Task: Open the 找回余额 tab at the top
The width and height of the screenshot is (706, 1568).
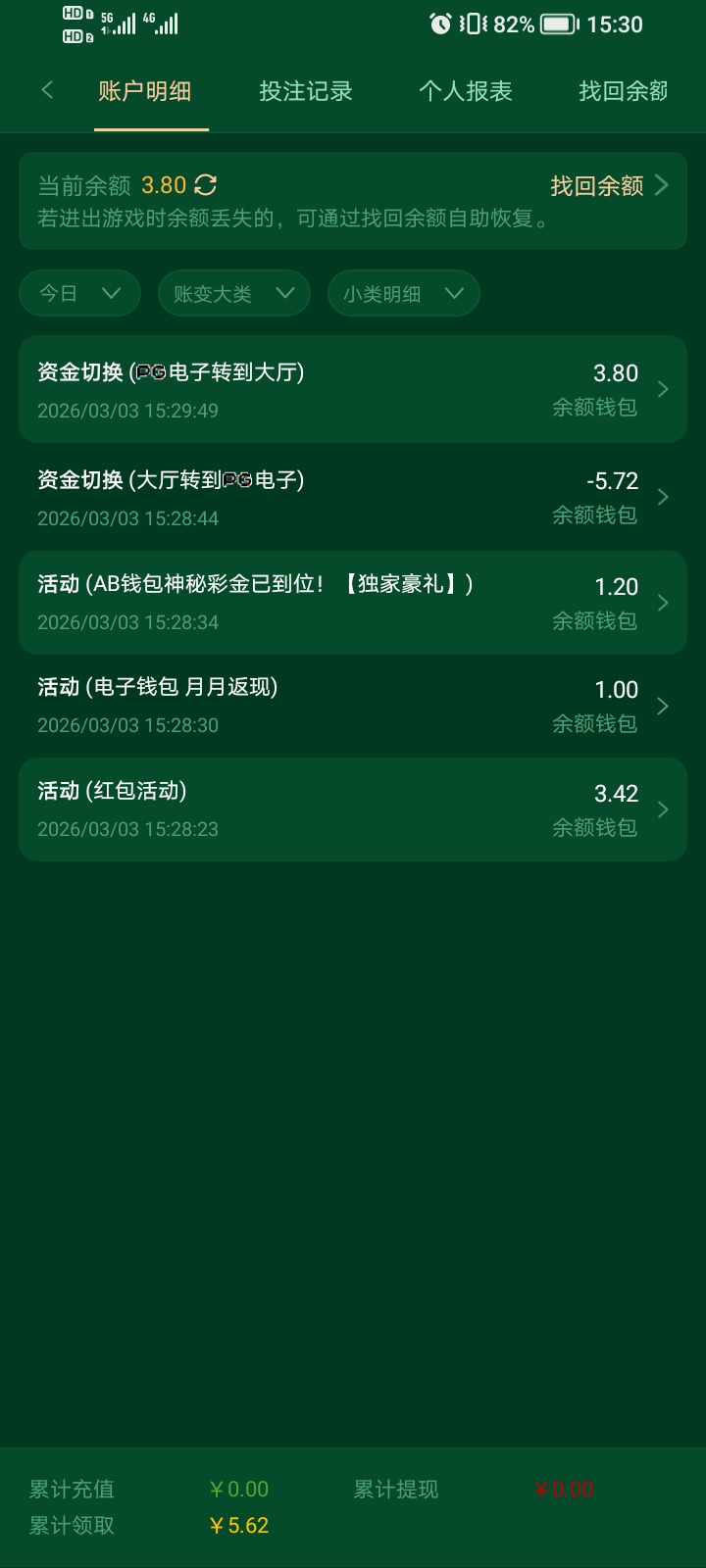Action: coord(623,91)
